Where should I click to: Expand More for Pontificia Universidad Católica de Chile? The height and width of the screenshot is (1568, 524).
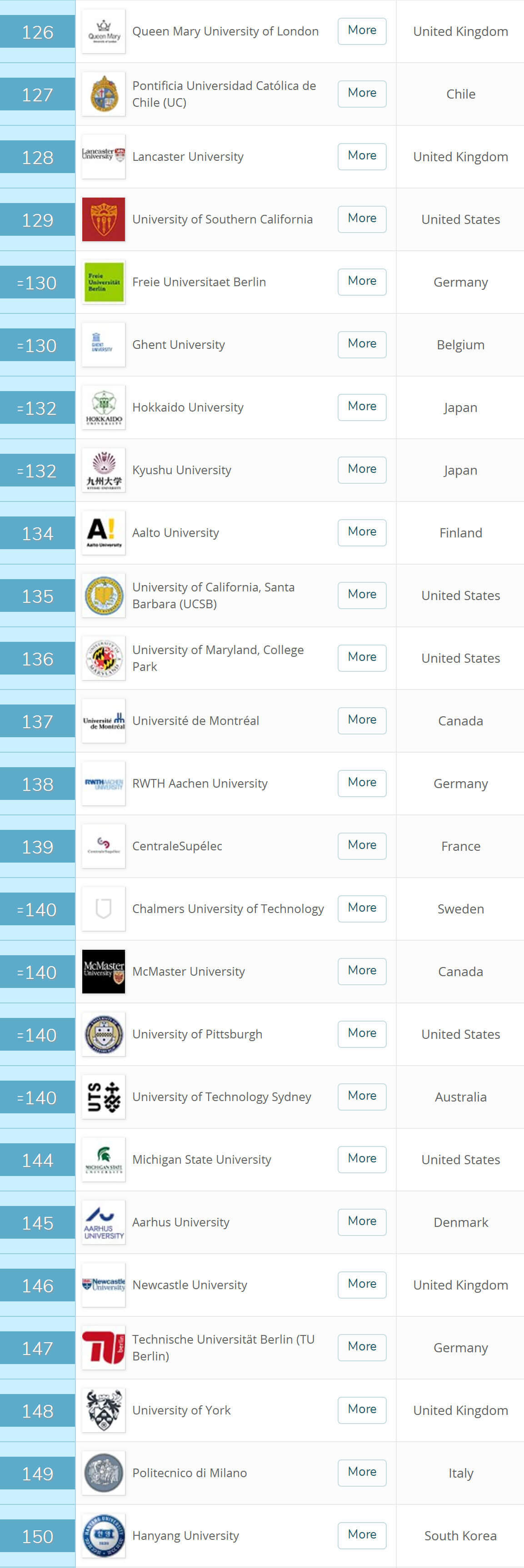coord(362,93)
